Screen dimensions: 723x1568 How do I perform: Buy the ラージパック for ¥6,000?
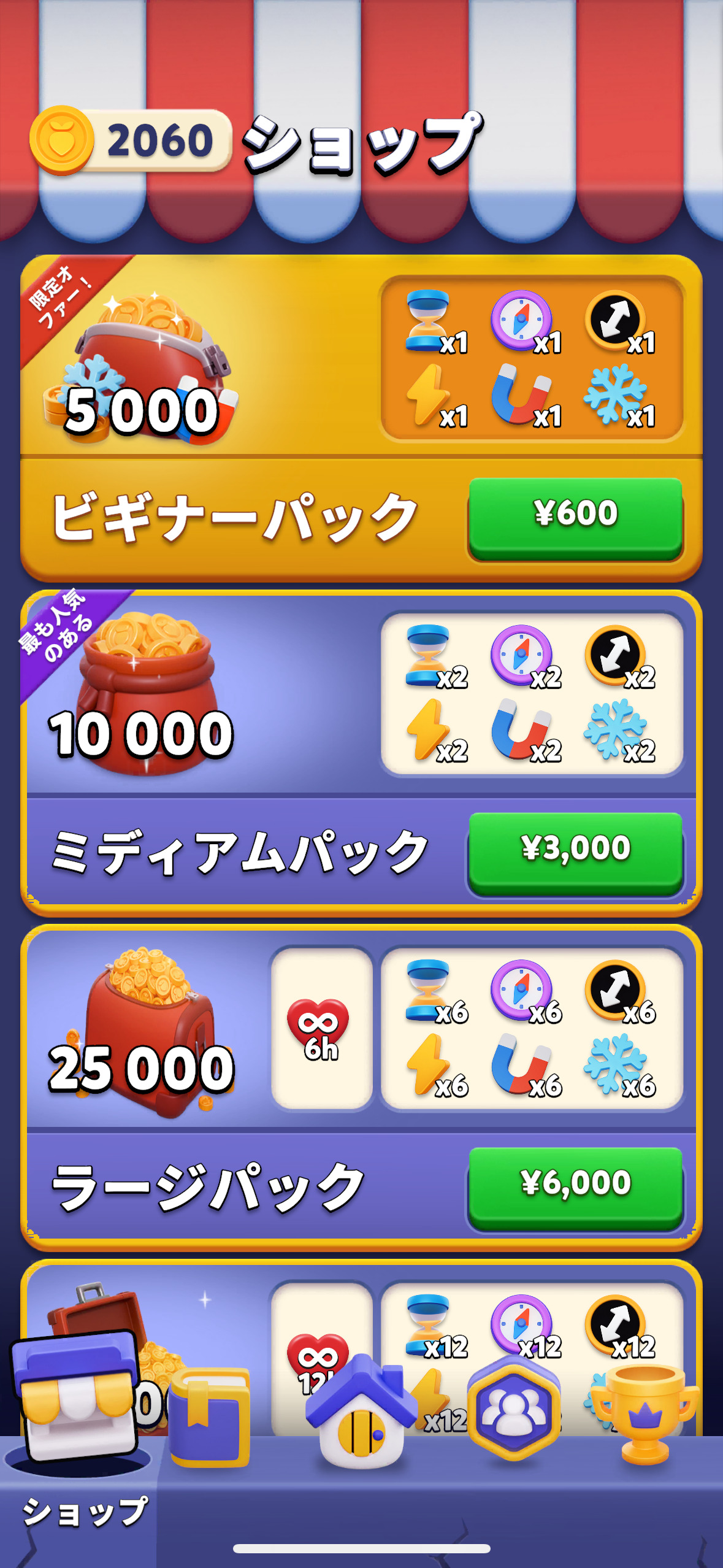pos(575,1186)
